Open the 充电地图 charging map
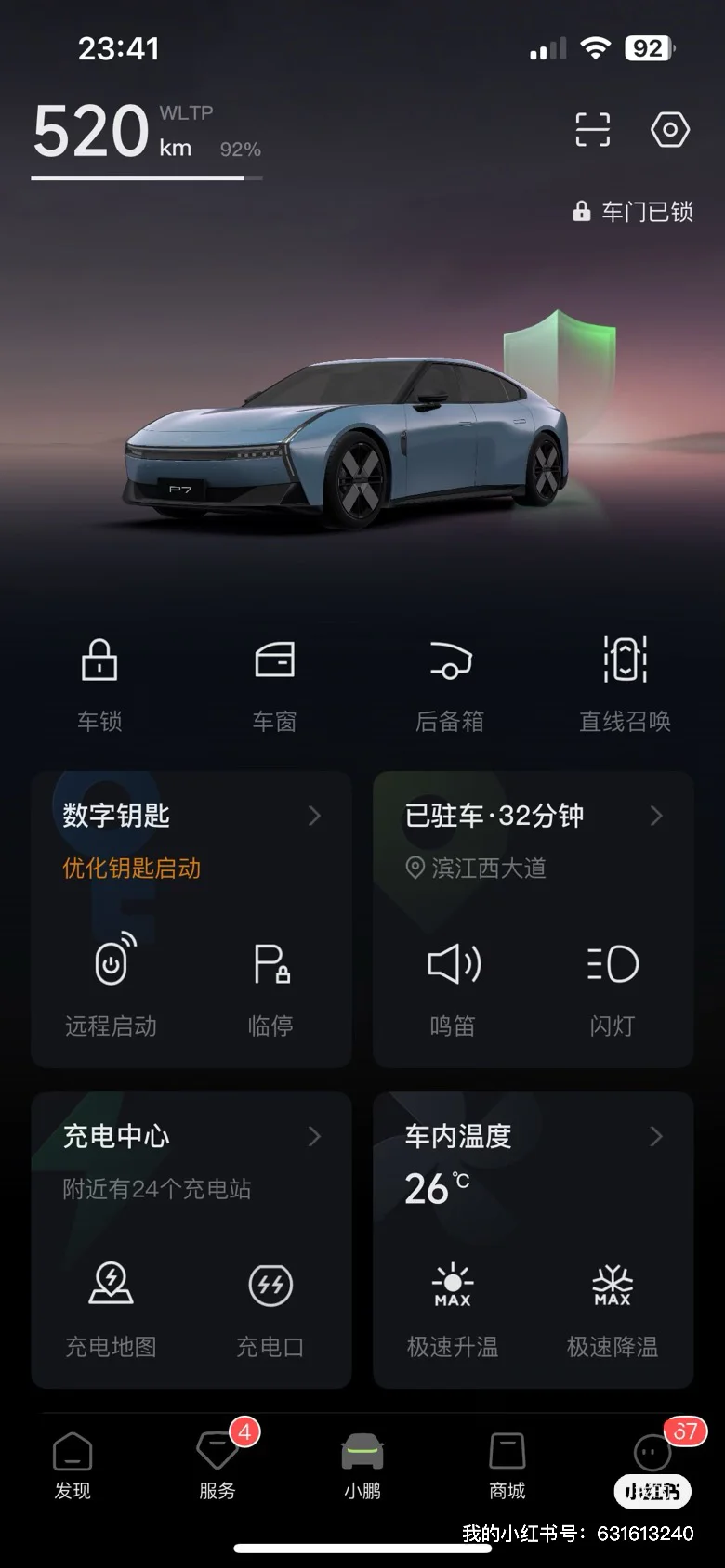Image resolution: width=725 pixels, height=1568 pixels. coord(112,1310)
